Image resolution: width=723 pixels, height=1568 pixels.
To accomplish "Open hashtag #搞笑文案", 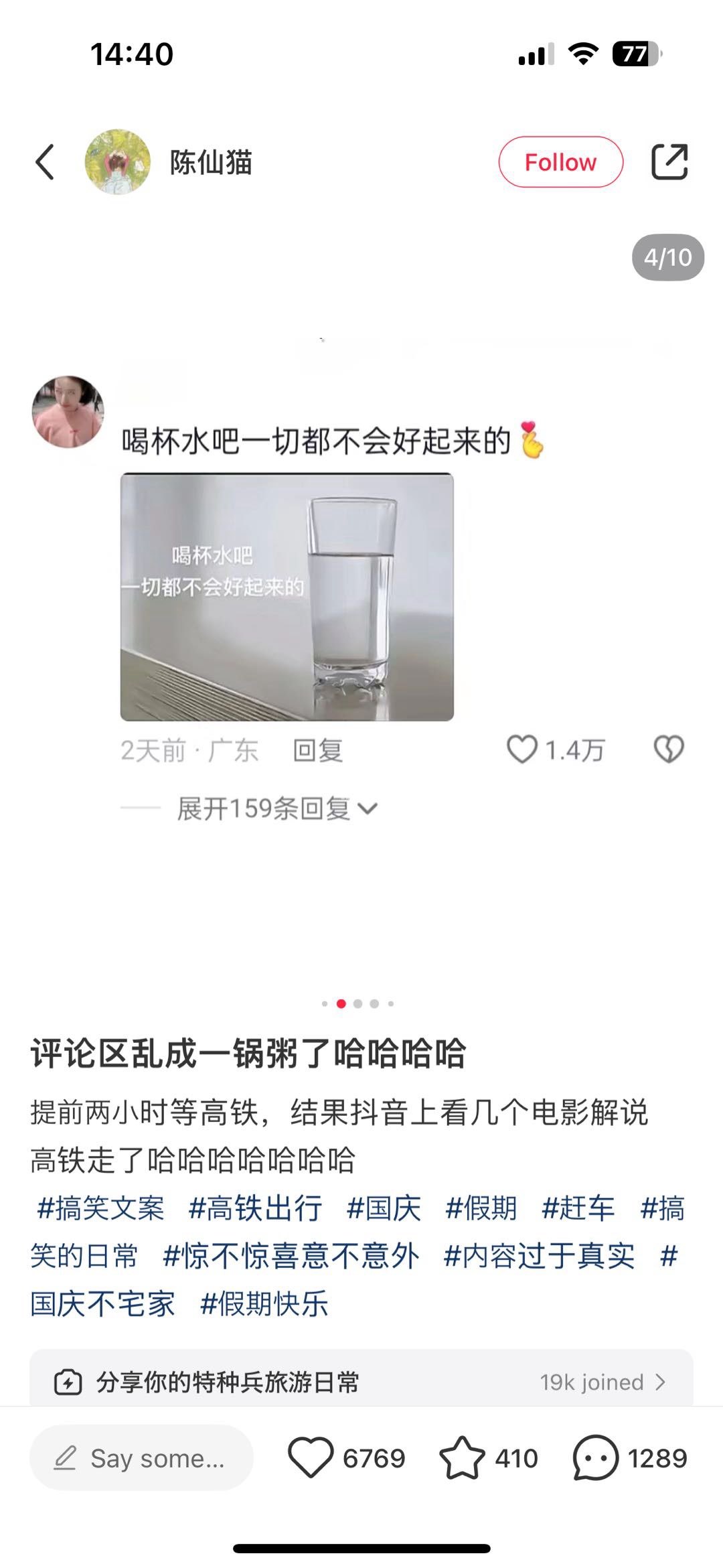I will coord(101,1209).
